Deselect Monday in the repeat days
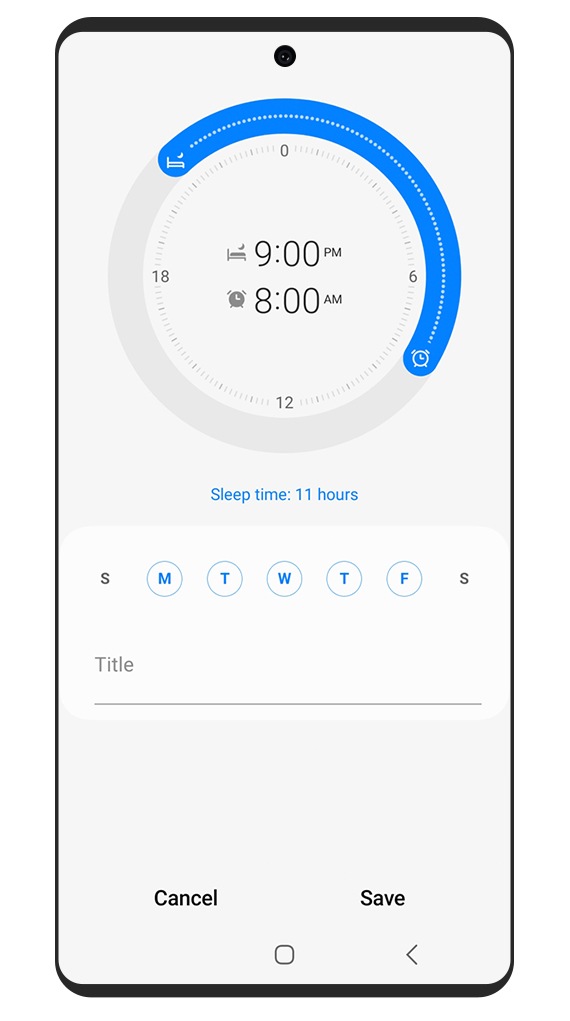 tap(165, 578)
